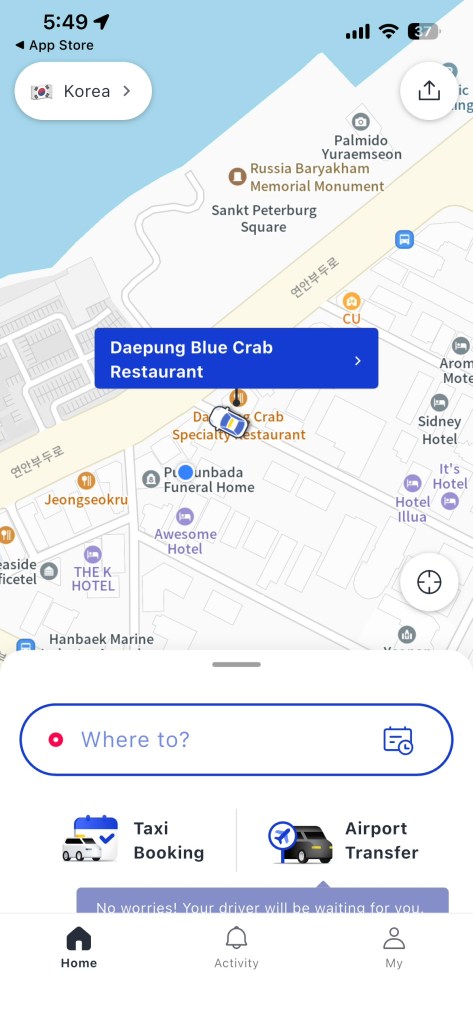Tap the bottom sheet drag handle
The width and height of the screenshot is (473, 1023).
(x=236, y=664)
